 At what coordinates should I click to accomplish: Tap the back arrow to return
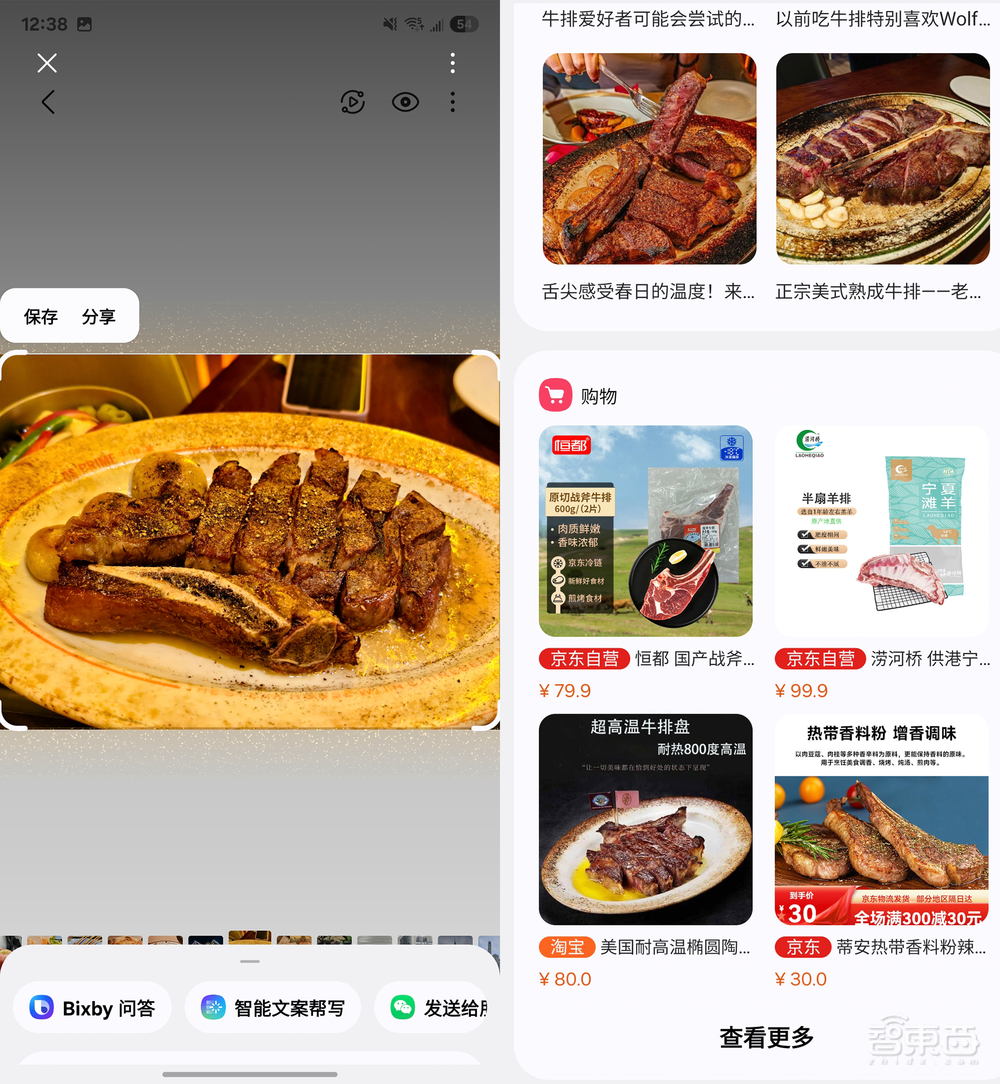(x=47, y=101)
